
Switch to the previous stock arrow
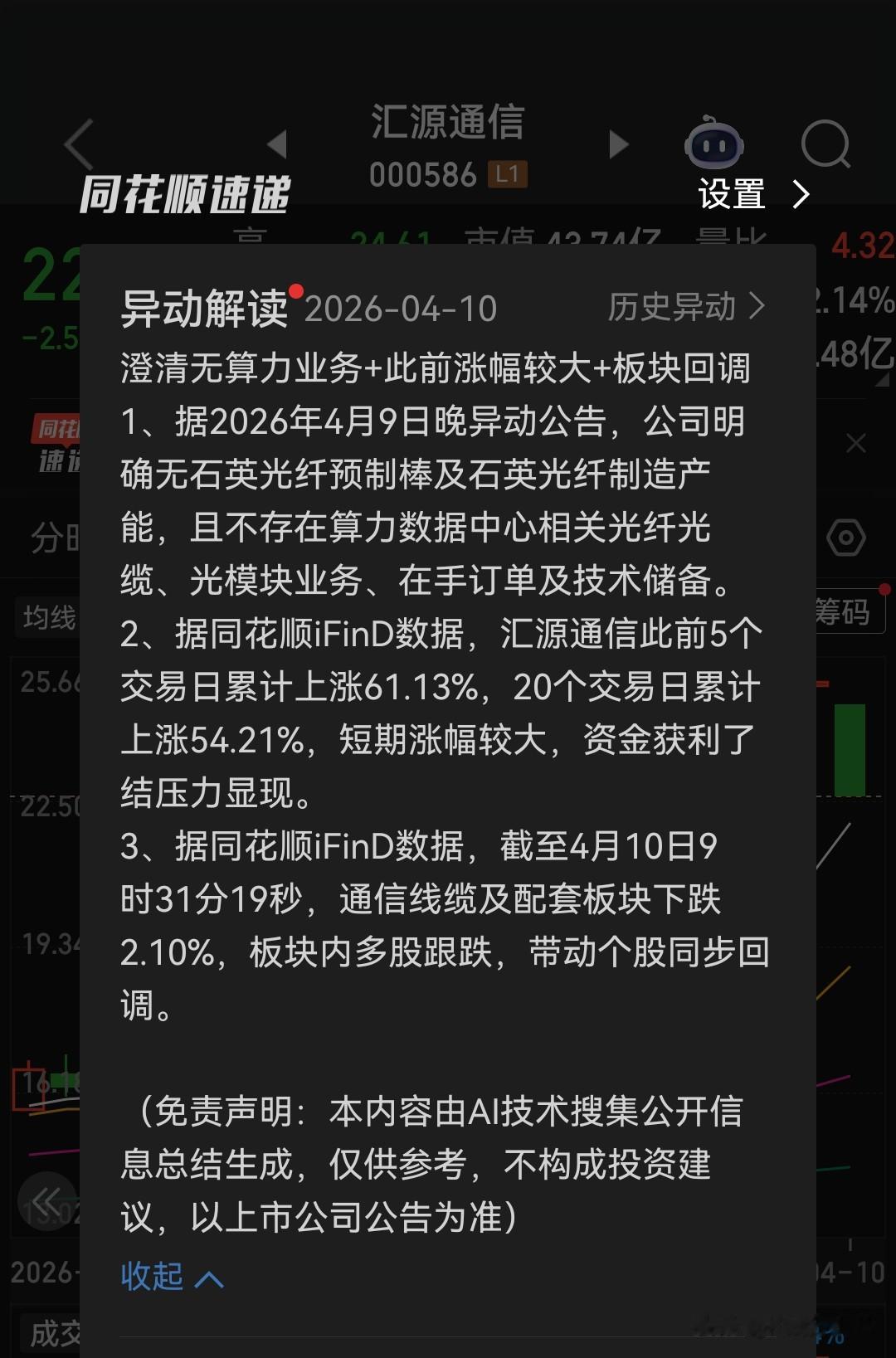pyautogui.click(x=278, y=144)
